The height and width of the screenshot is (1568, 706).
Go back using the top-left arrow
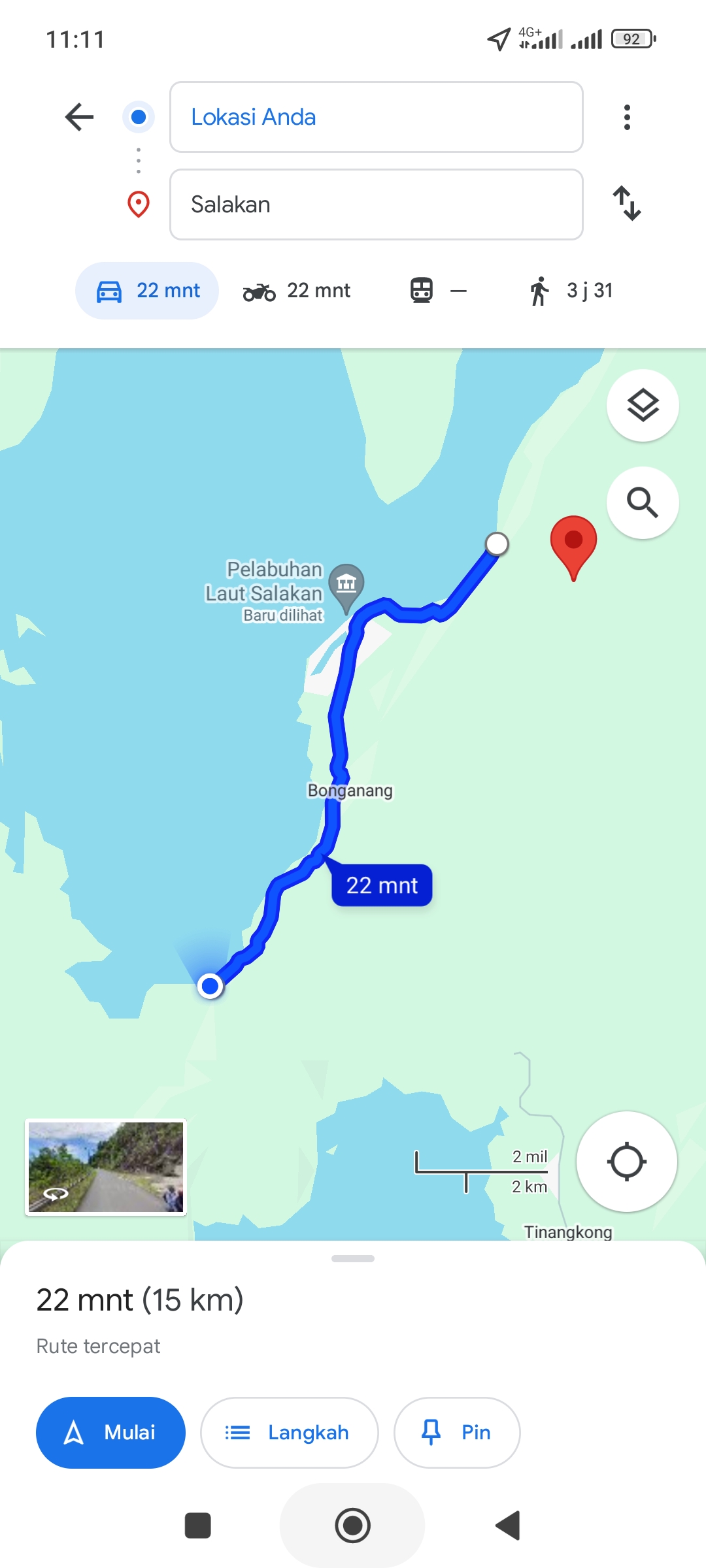pos(79,117)
